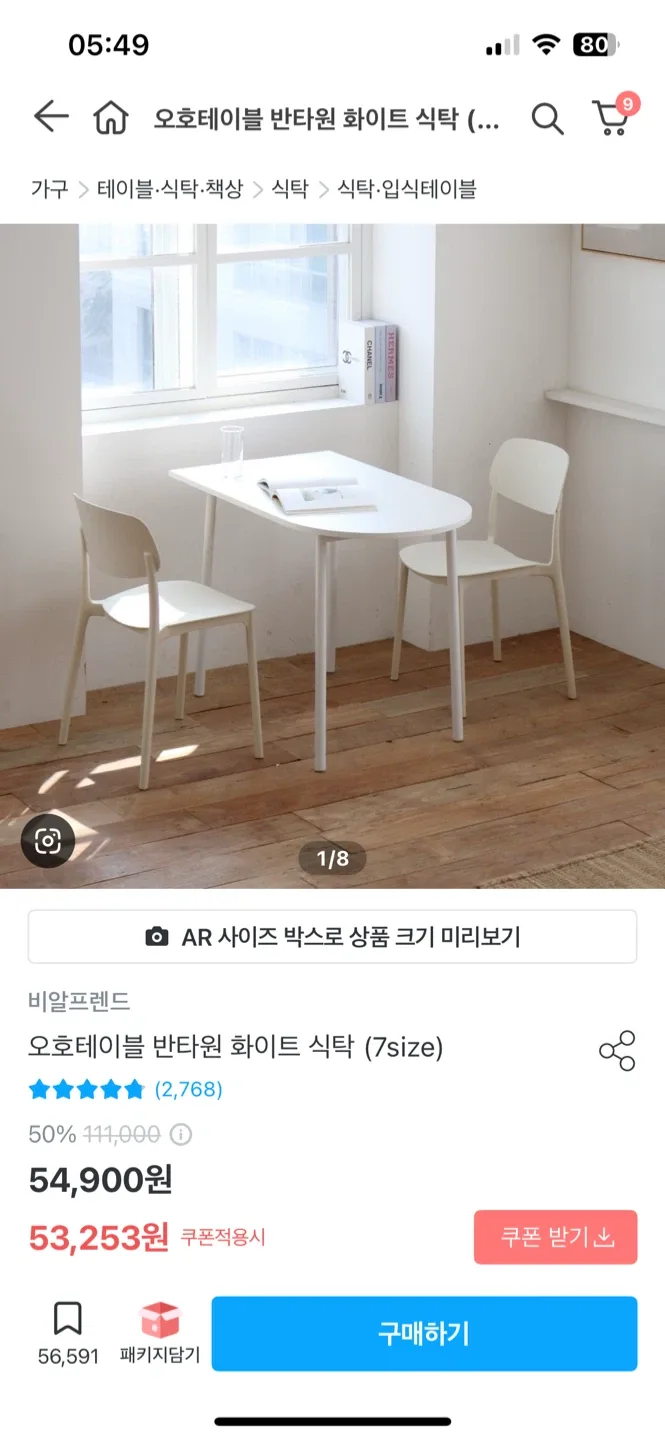Visit the 비알프렌드 brand page
665x1440 pixels.
pos(79,1001)
